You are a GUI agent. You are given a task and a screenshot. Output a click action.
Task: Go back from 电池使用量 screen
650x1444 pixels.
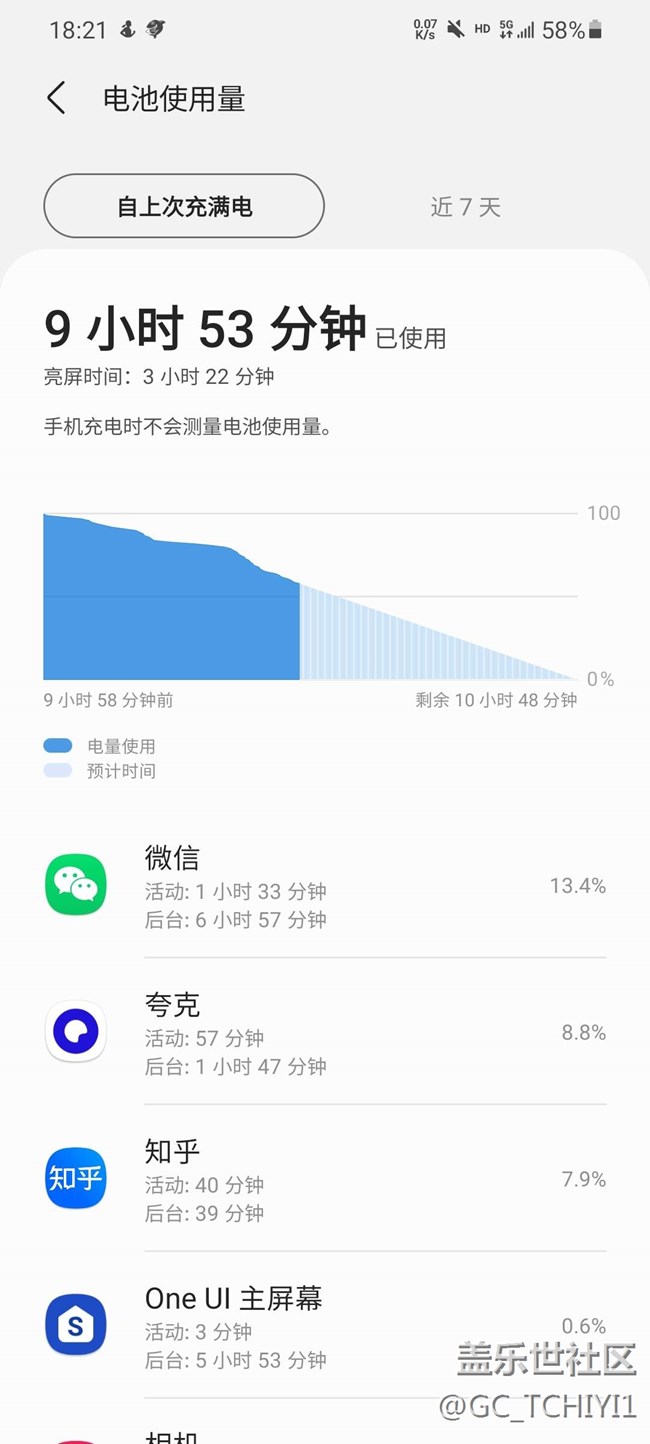point(56,98)
